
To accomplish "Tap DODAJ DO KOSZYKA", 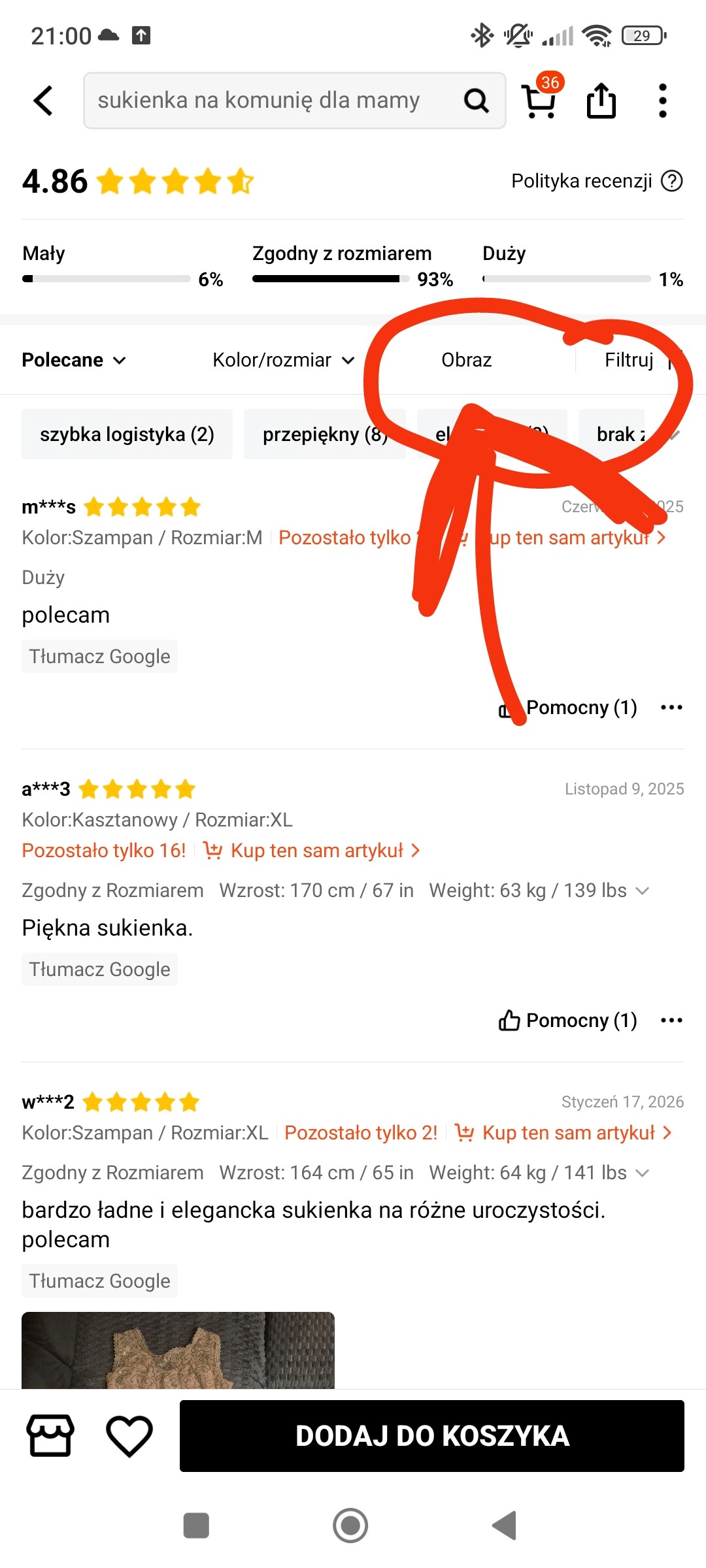I will pyautogui.click(x=431, y=1436).
